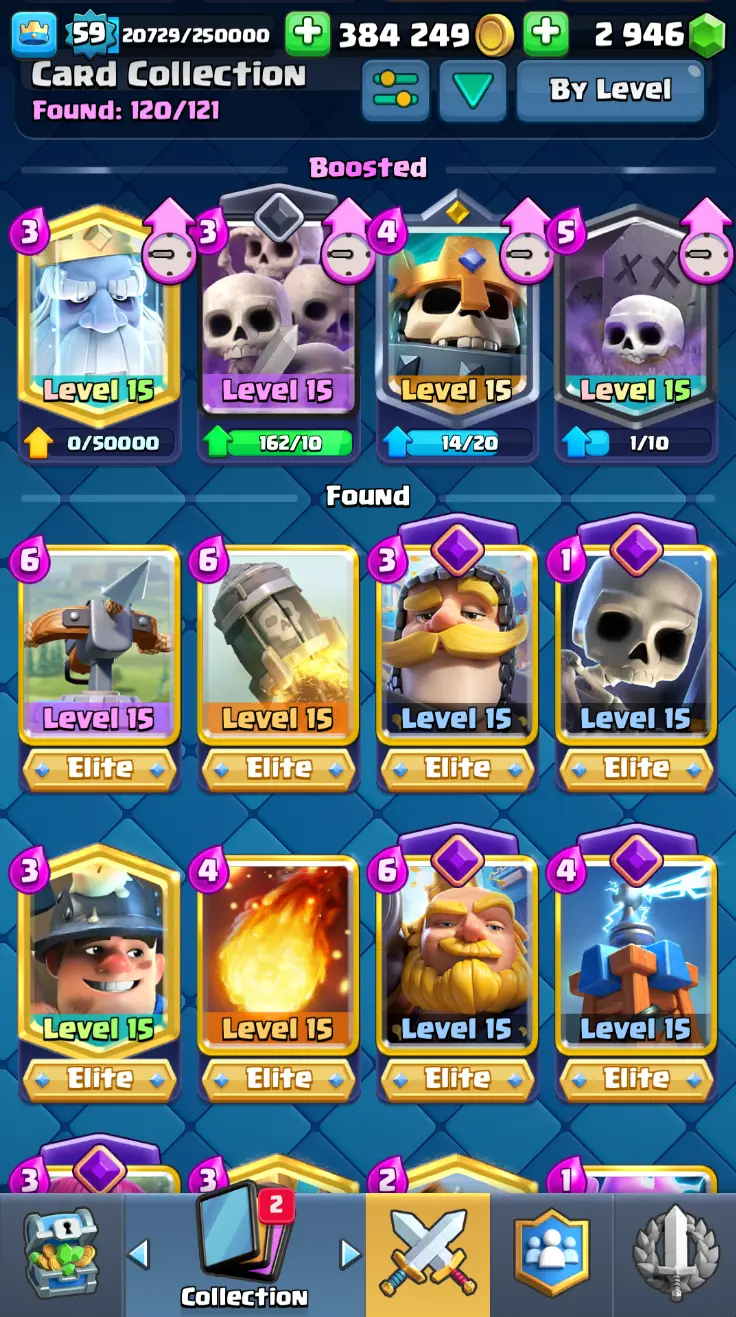Viewport: 736px width, 1317px height.
Task: Select the boosted Skeleton Army card
Action: pos(277,320)
